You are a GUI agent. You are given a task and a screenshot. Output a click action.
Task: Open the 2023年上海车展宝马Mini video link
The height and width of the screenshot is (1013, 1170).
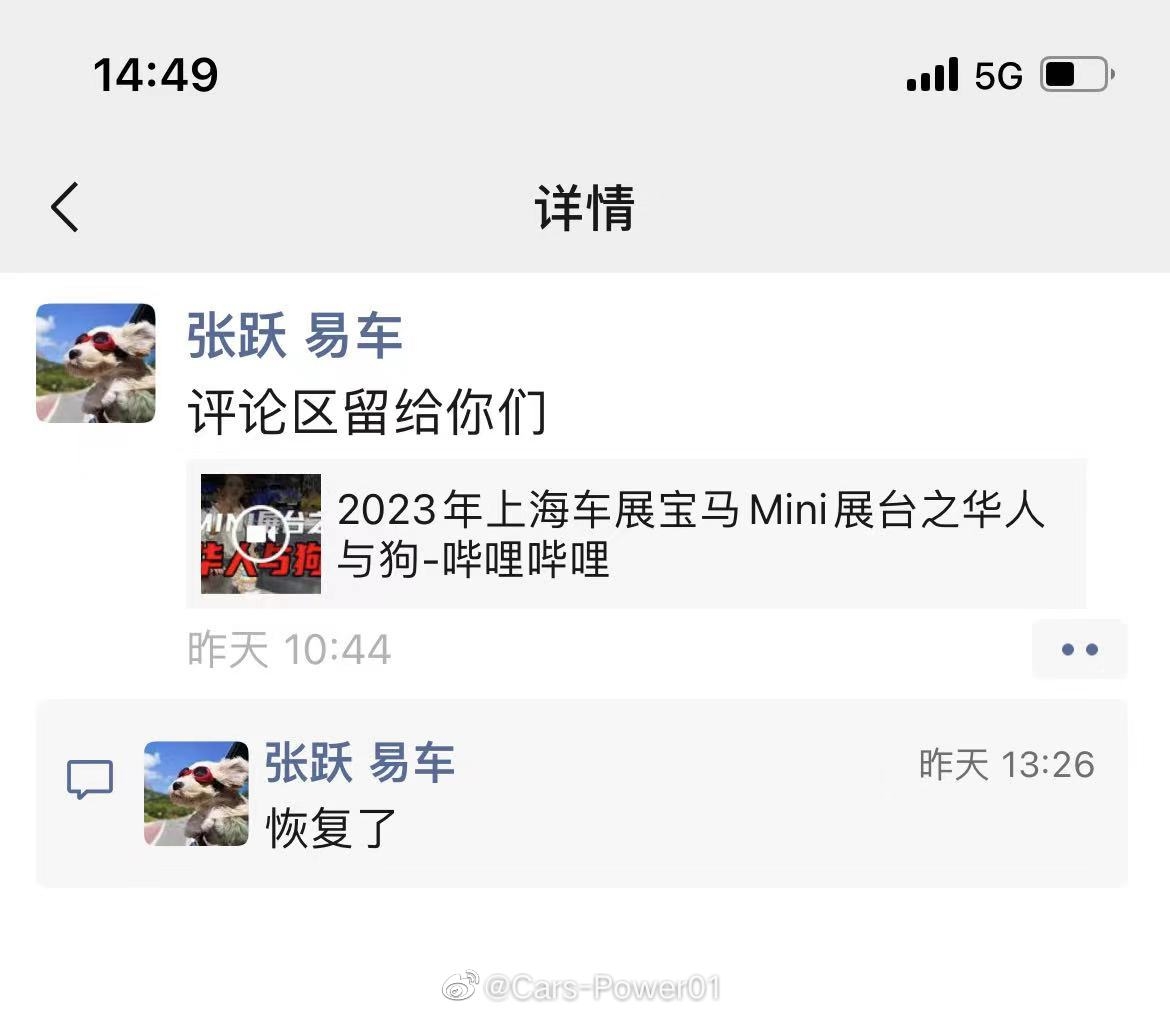(636, 534)
